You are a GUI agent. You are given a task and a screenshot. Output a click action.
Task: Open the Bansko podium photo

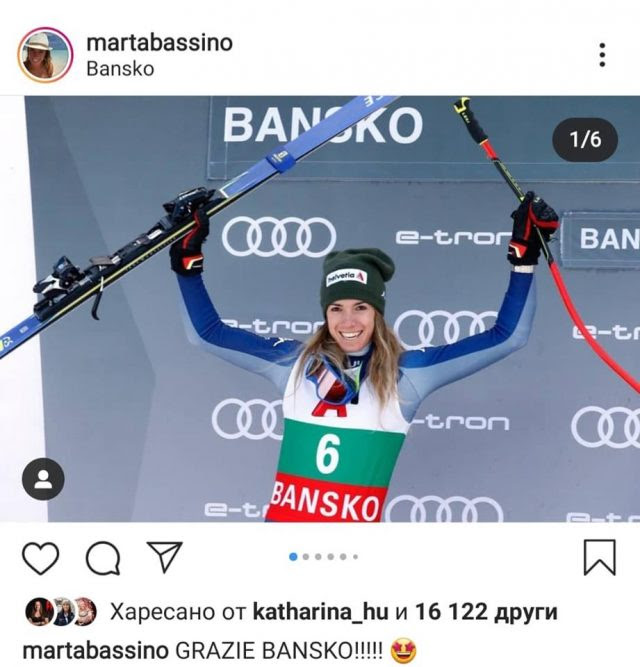pyautogui.click(x=330, y=310)
